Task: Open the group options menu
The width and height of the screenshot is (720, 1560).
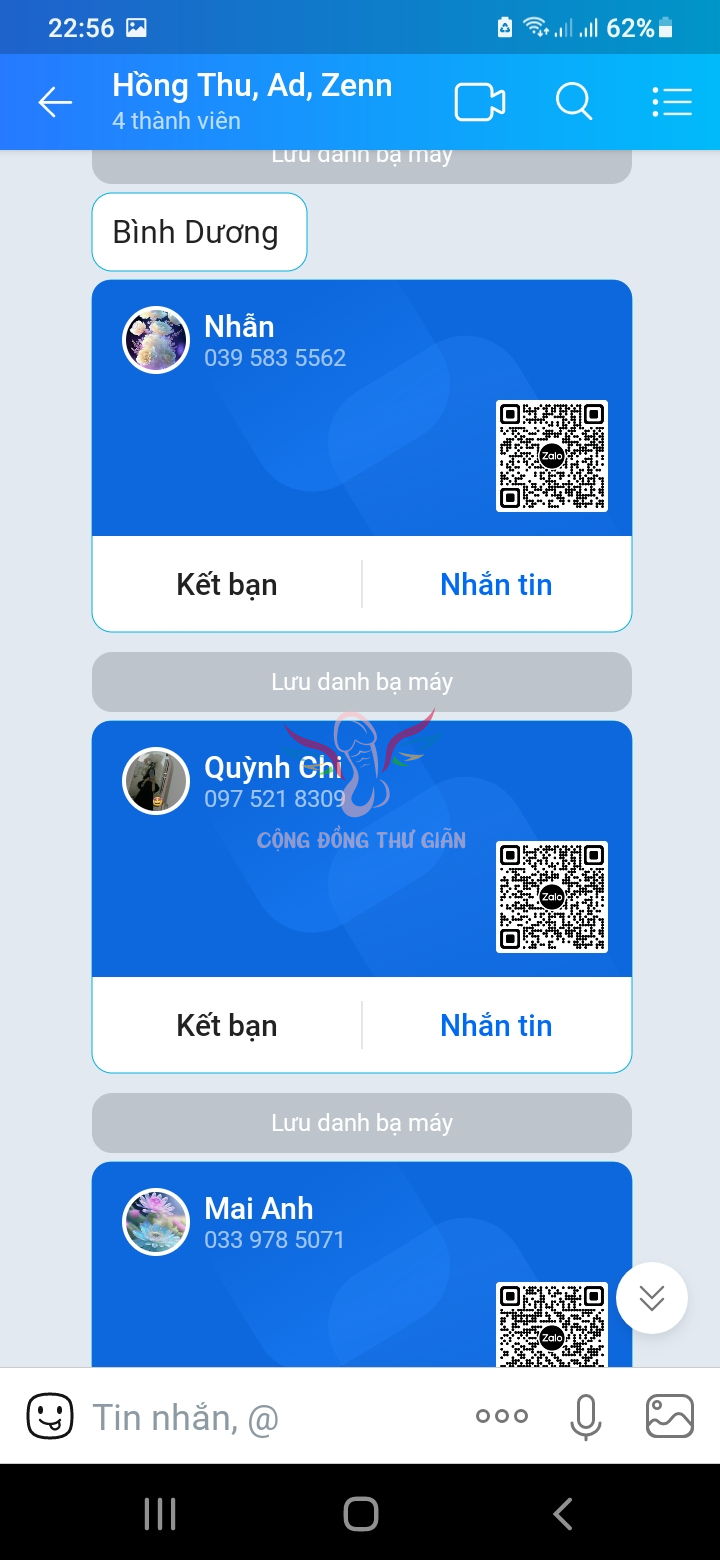Action: pos(672,101)
